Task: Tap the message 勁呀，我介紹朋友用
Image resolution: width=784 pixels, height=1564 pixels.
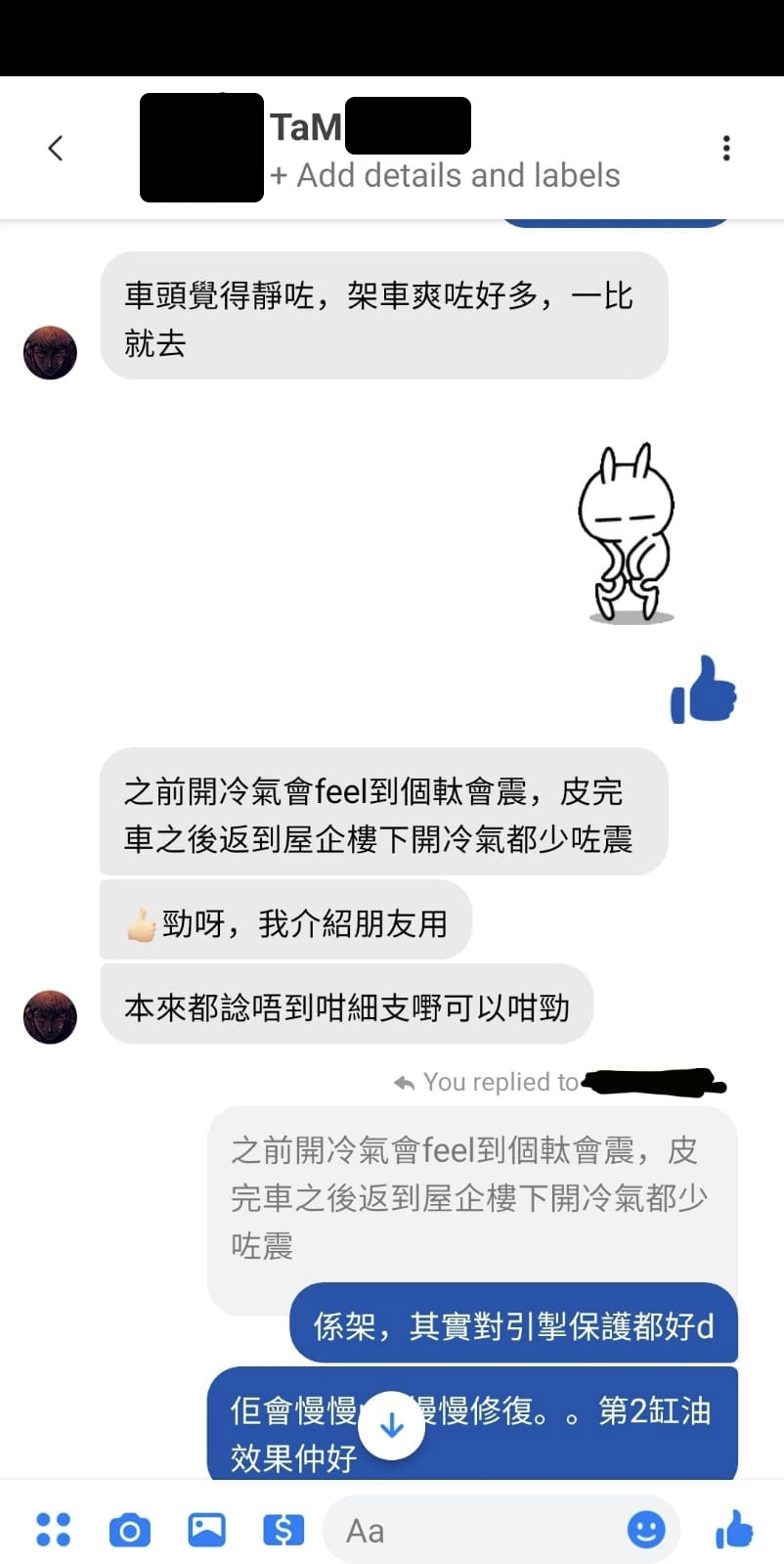Action: [285, 919]
